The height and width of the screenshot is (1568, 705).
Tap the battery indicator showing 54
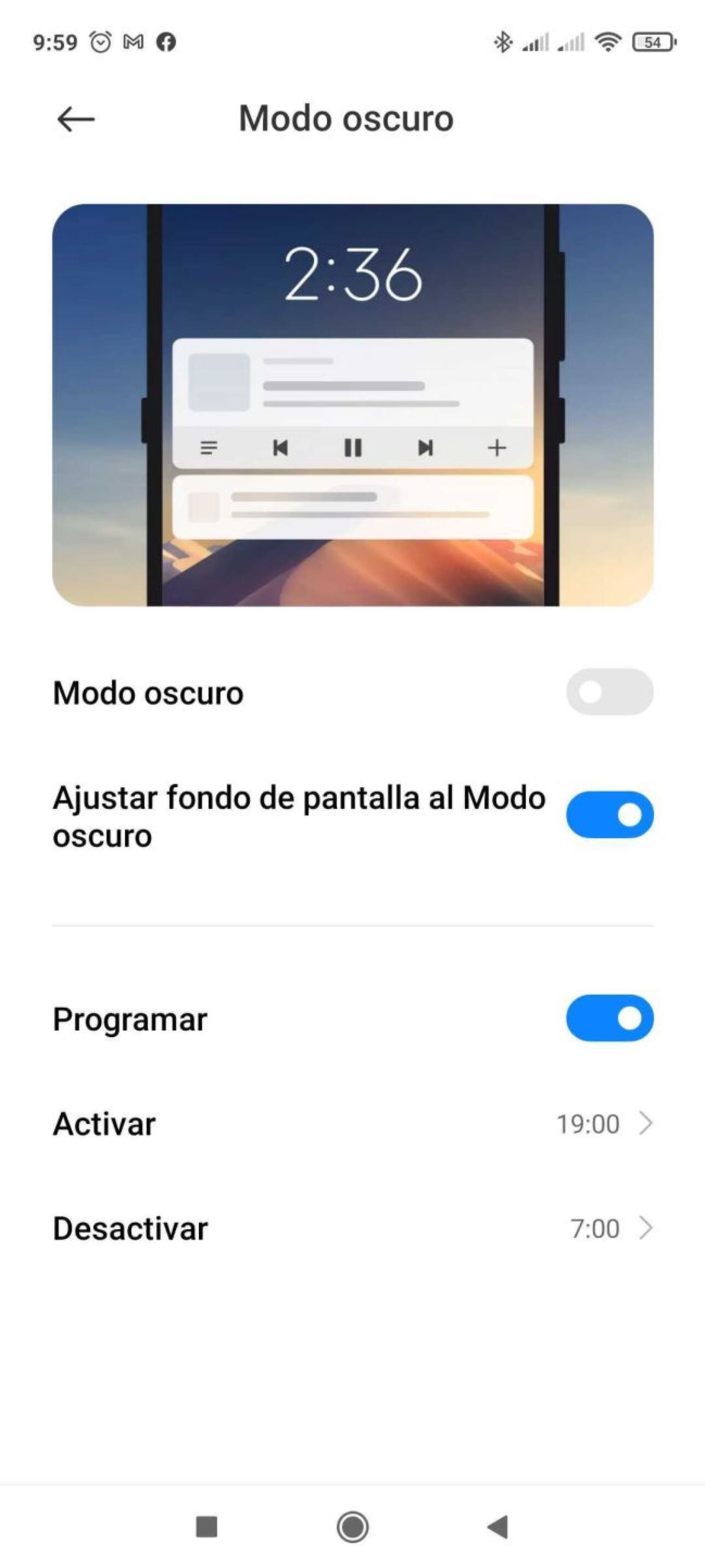[651, 42]
